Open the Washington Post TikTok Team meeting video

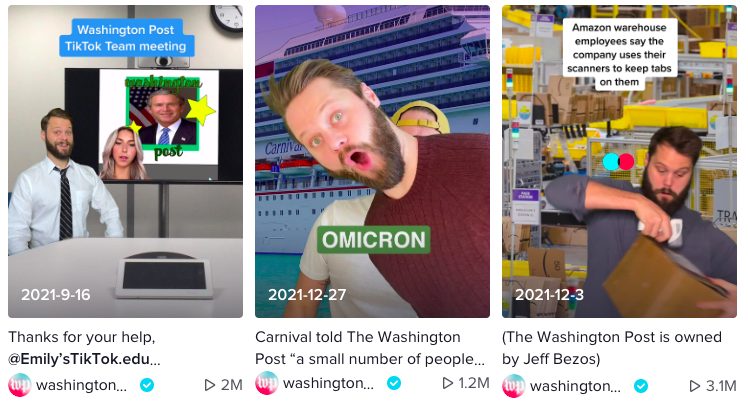point(125,160)
